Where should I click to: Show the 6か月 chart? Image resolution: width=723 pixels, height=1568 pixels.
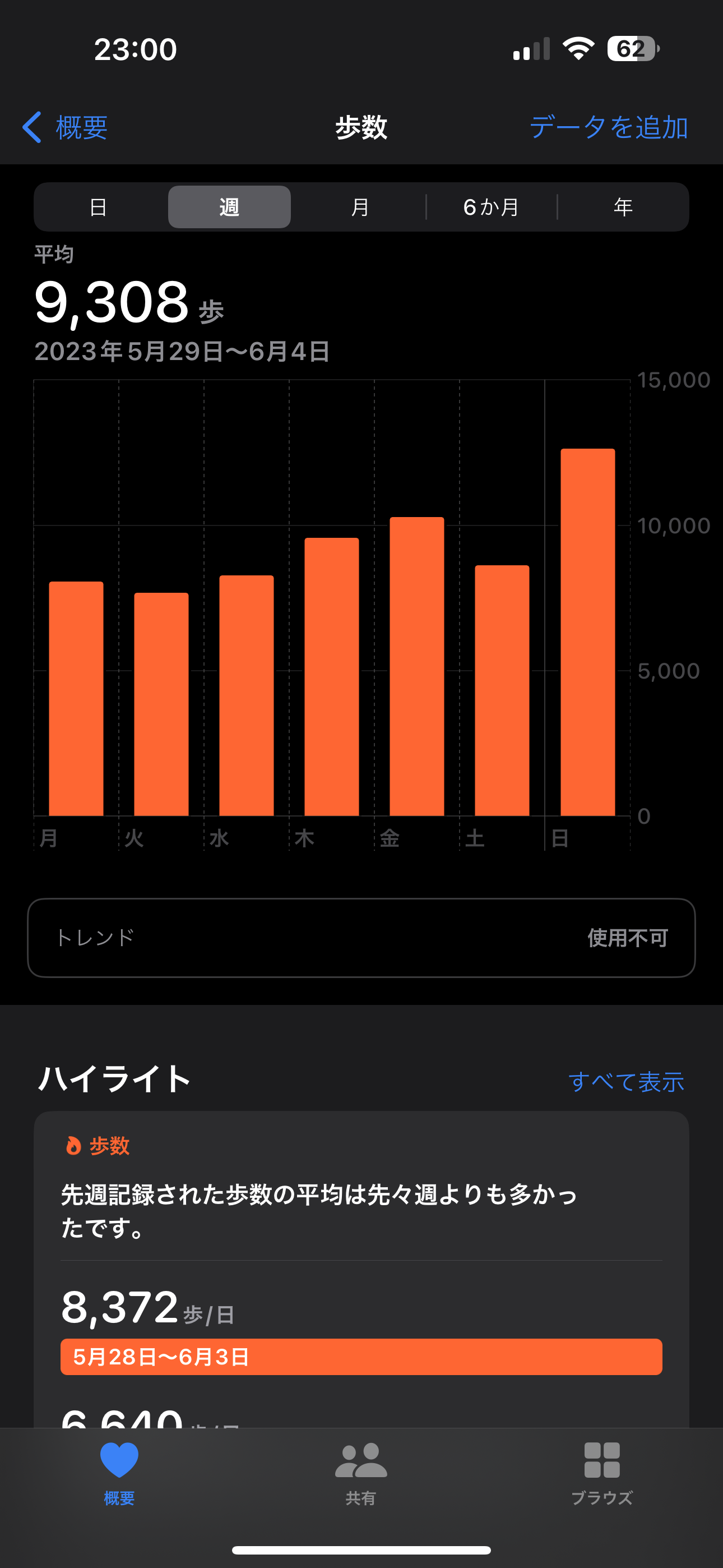tap(491, 207)
